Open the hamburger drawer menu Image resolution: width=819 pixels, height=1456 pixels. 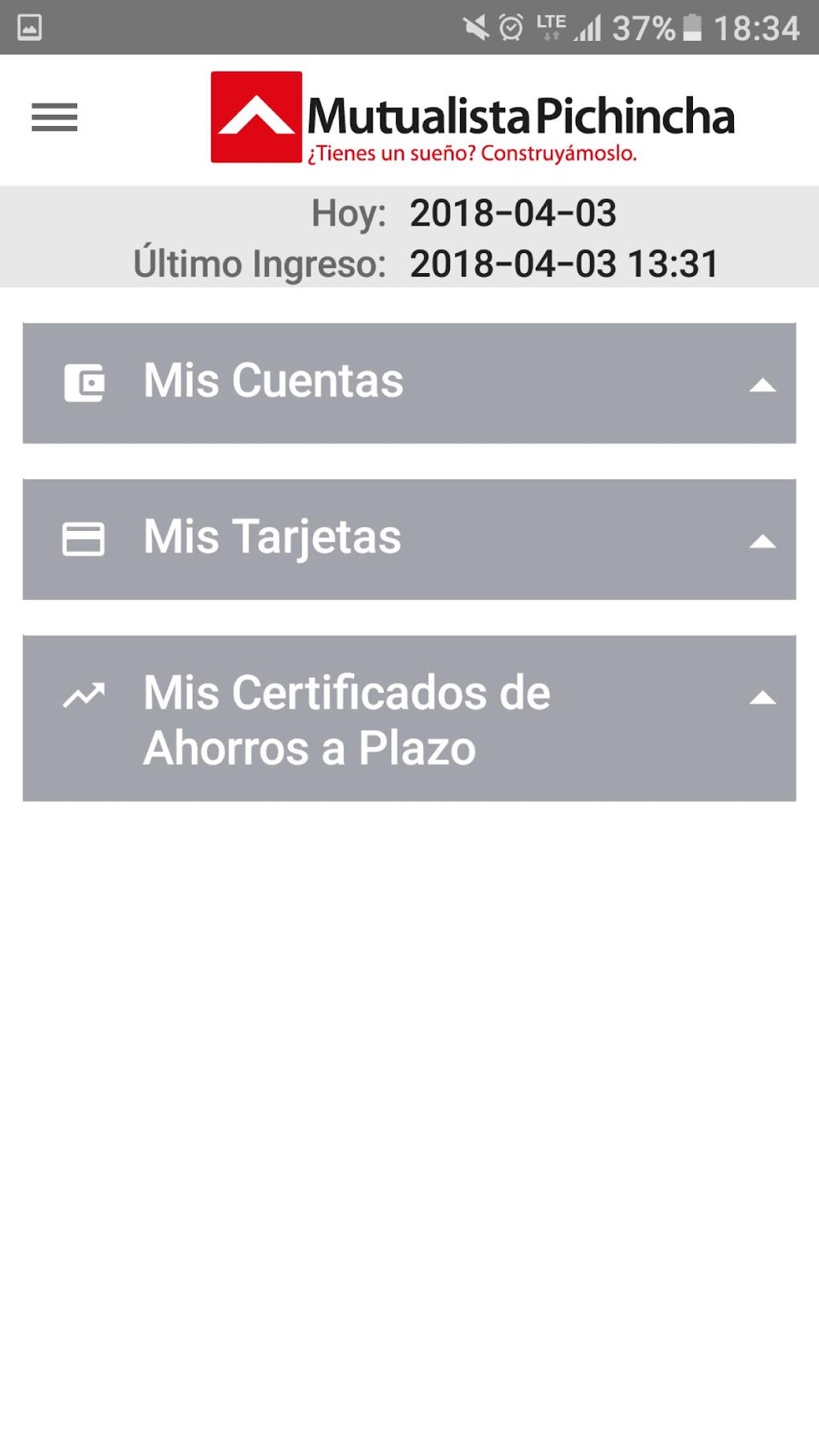point(55,117)
